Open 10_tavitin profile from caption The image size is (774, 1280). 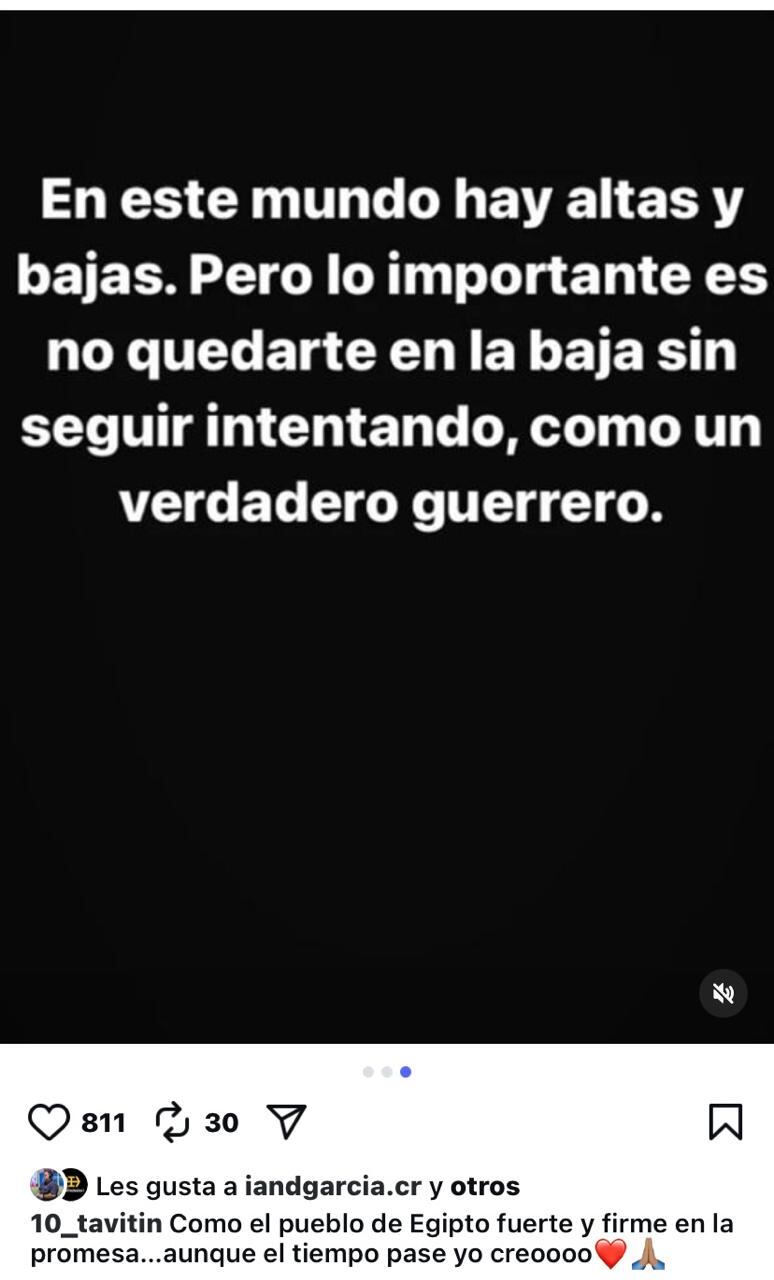pos(96,1223)
